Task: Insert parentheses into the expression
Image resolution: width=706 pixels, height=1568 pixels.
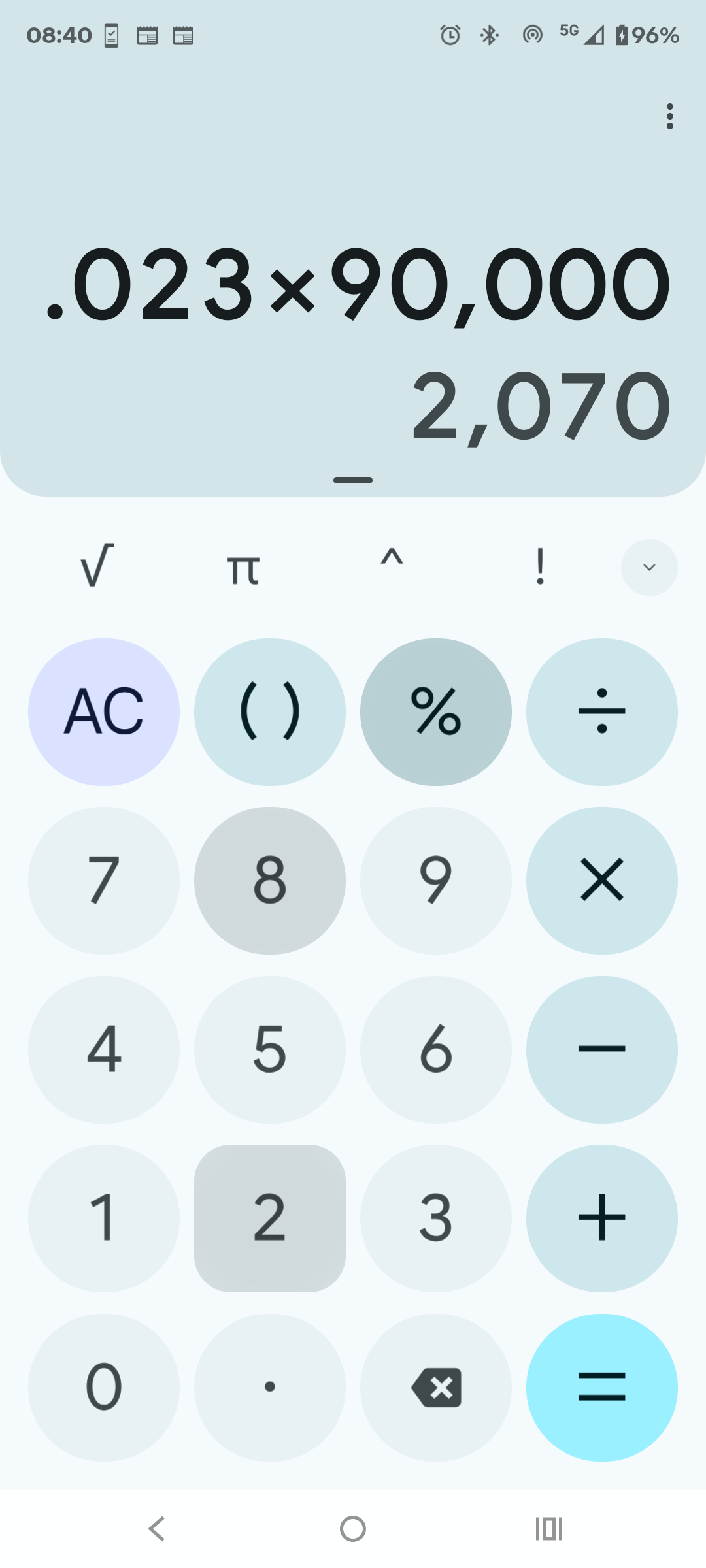Action: point(270,711)
